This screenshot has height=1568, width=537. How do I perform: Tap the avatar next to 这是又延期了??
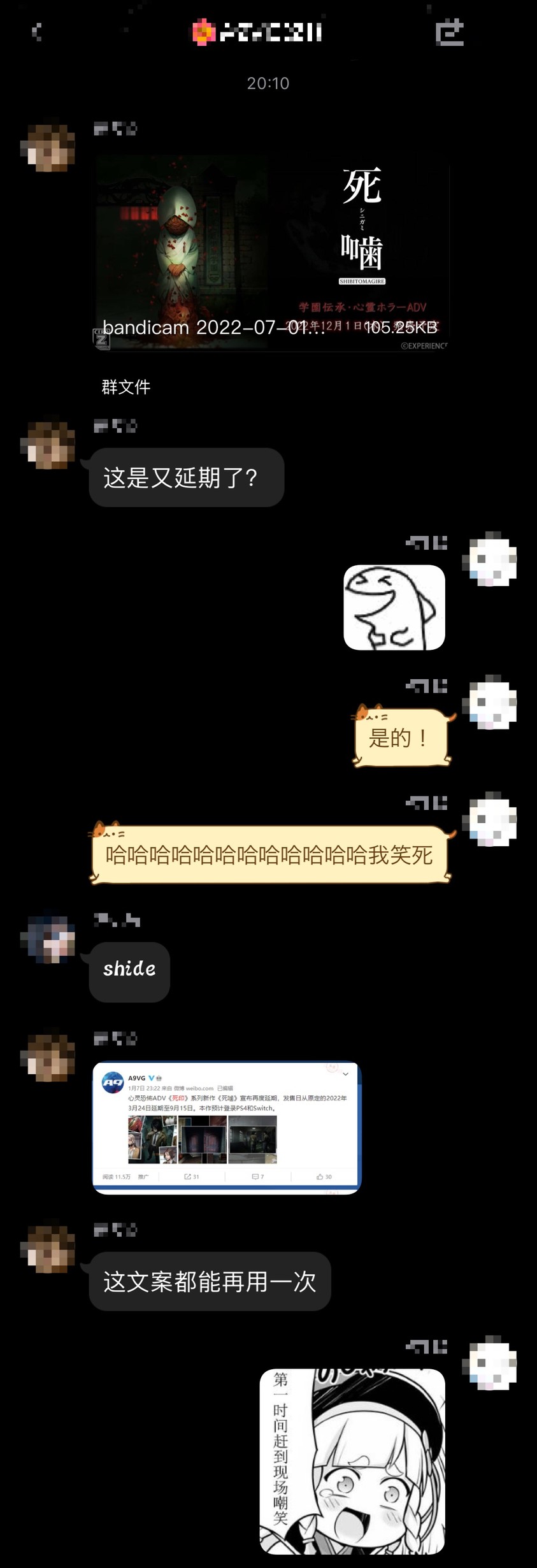[x=48, y=445]
